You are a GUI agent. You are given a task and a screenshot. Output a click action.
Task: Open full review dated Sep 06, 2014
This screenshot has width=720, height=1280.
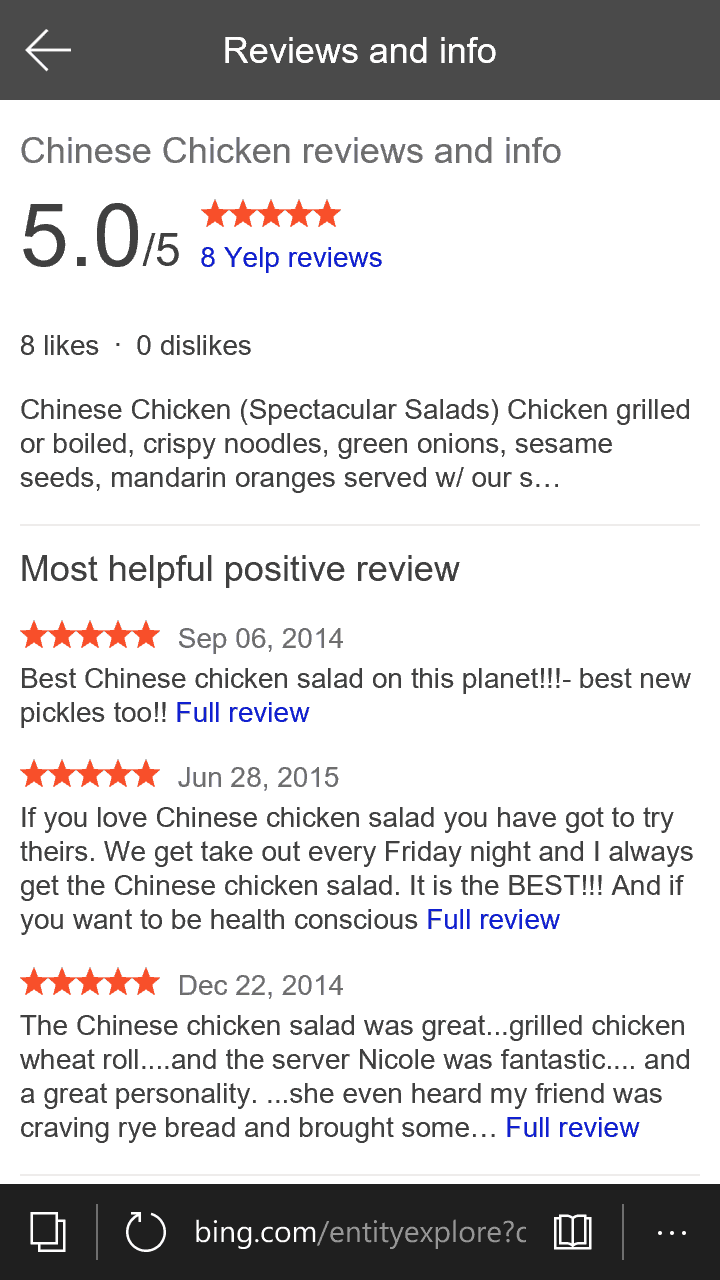[x=242, y=713]
